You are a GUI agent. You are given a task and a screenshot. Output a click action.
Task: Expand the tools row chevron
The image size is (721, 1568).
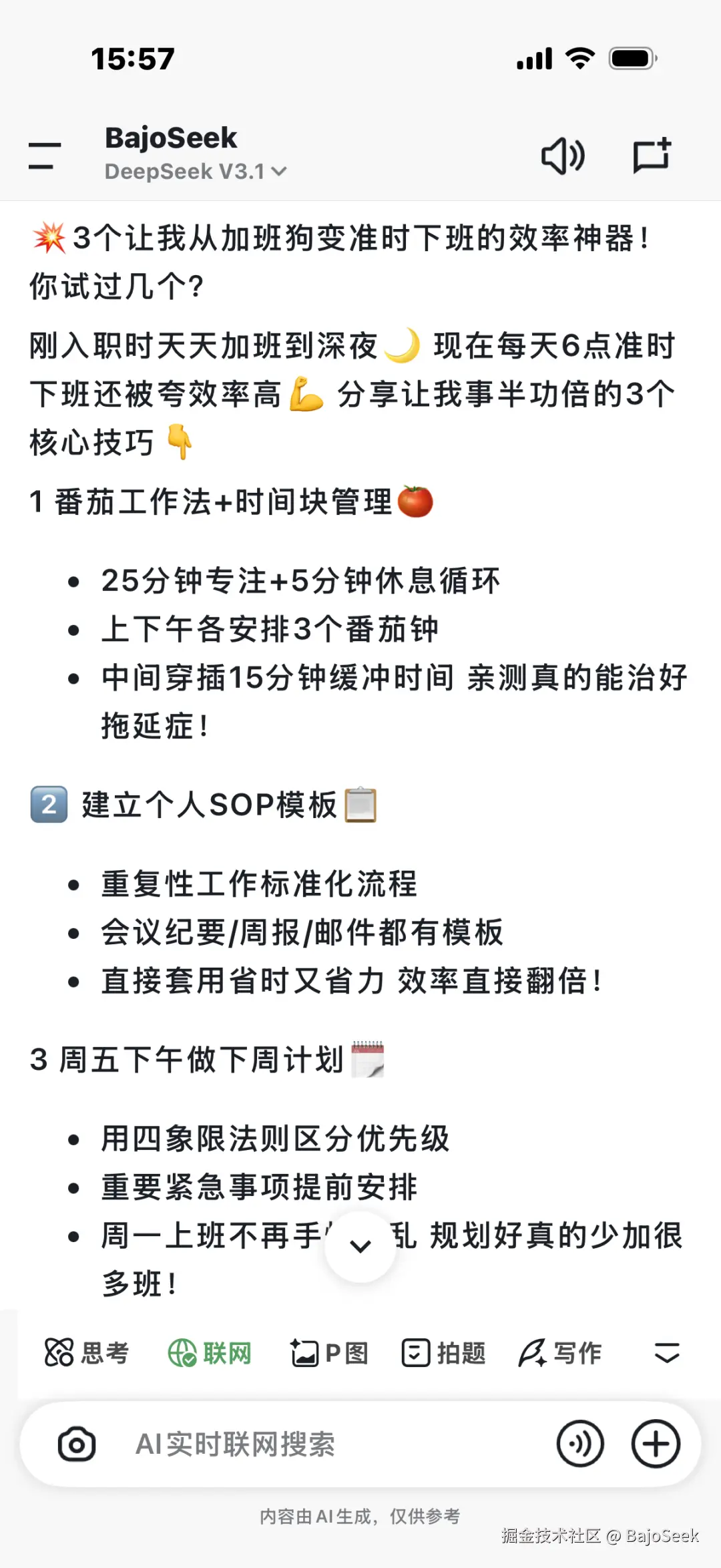tap(666, 1353)
